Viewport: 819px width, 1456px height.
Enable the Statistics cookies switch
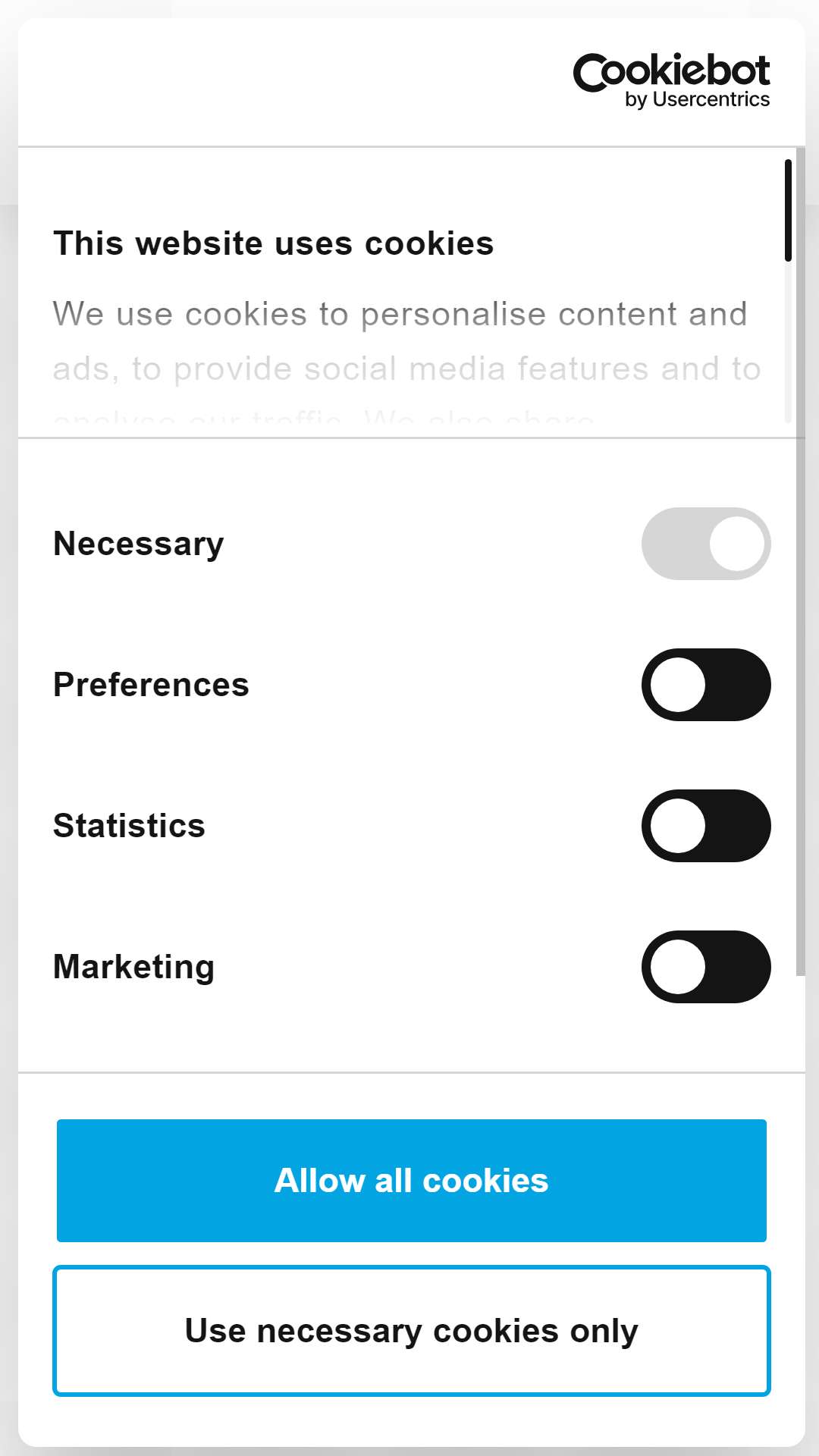pos(706,826)
